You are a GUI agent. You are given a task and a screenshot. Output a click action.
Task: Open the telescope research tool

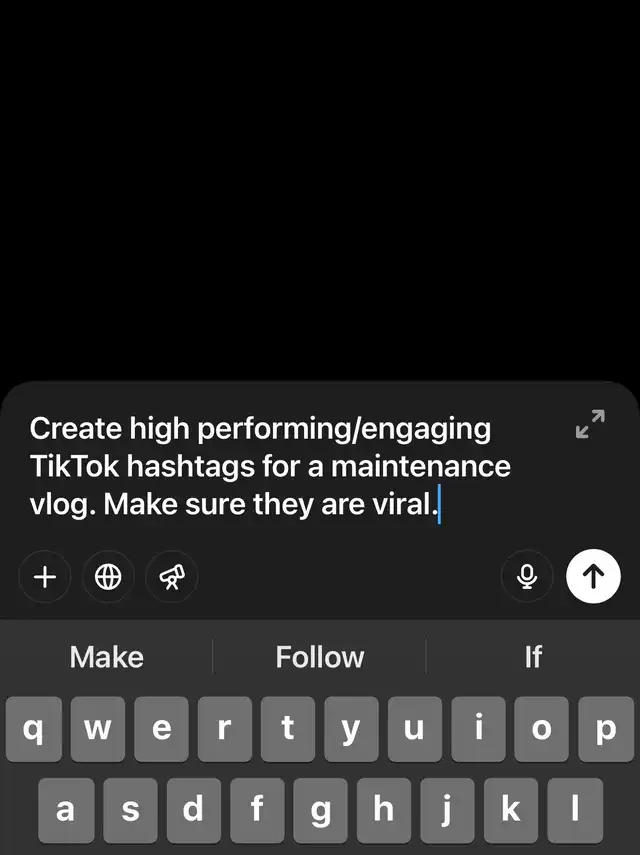pyautogui.click(x=171, y=577)
